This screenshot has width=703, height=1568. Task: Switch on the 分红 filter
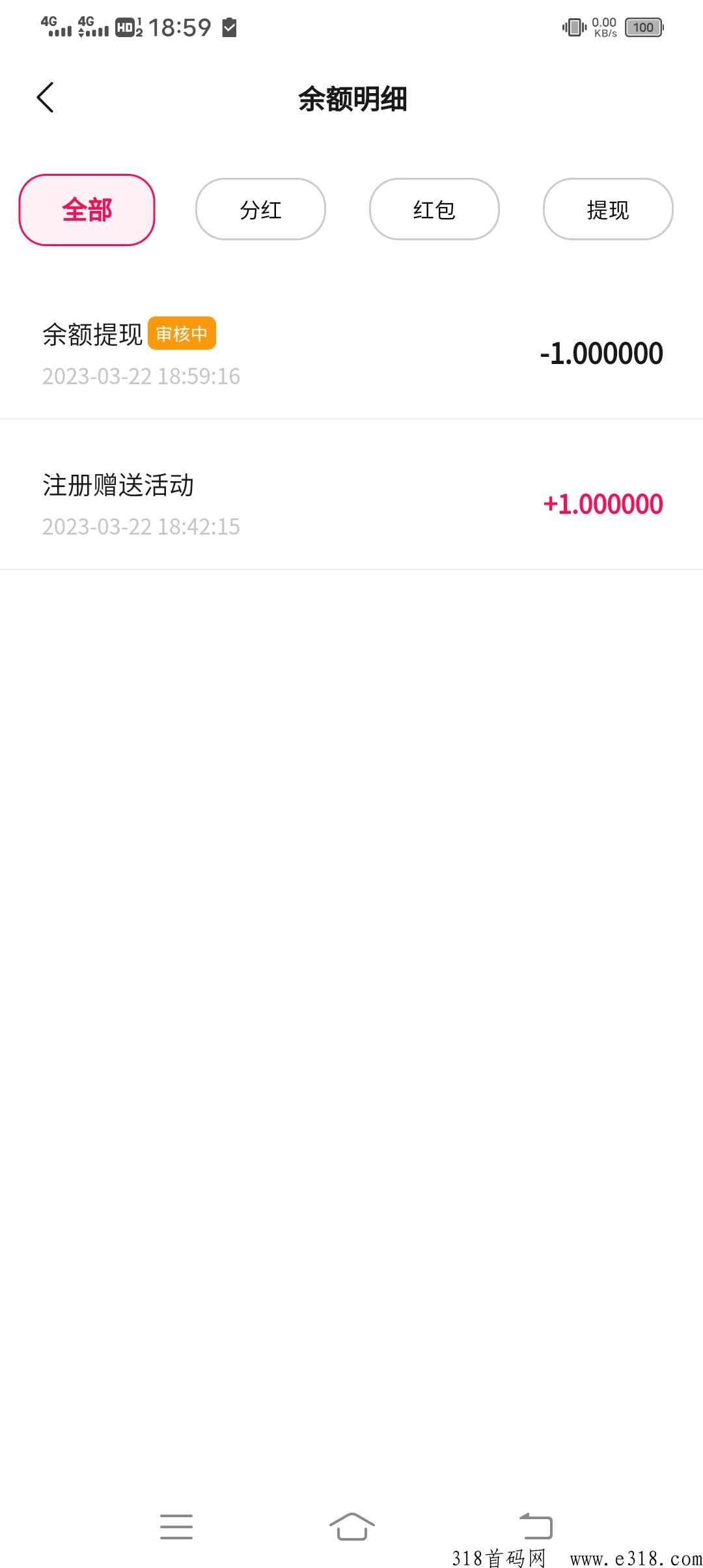[260, 209]
